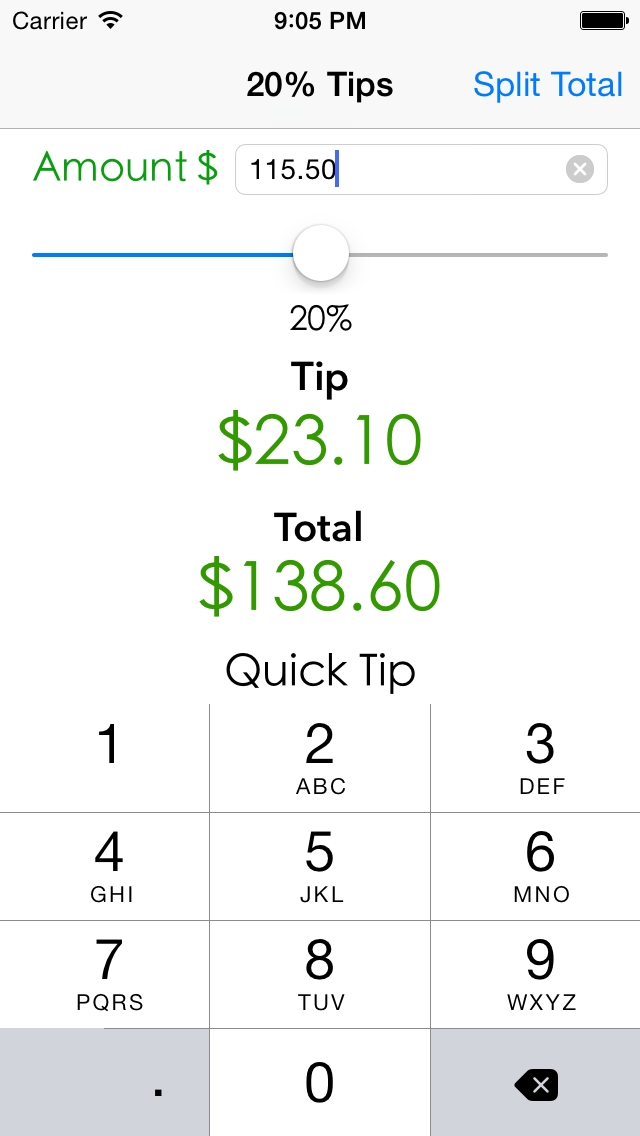640x1136 pixels.
Task: Tap the 5 key
Action: tap(320, 866)
